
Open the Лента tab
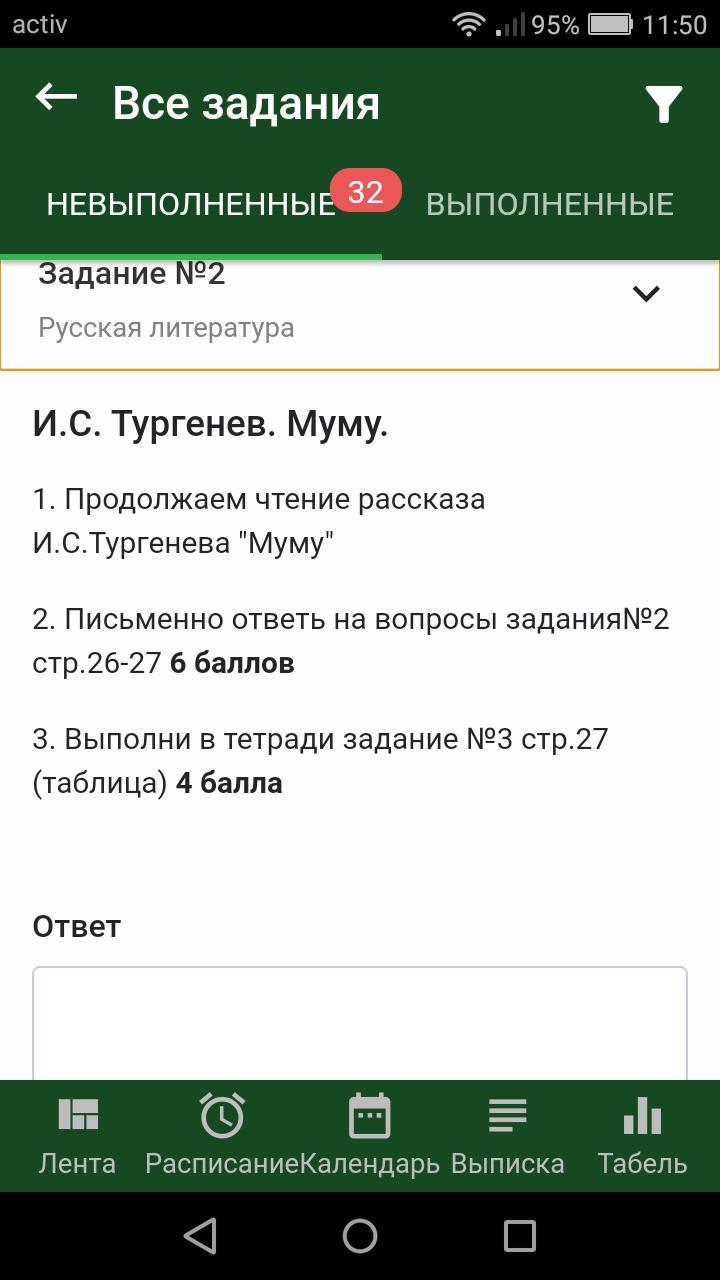tap(77, 1136)
